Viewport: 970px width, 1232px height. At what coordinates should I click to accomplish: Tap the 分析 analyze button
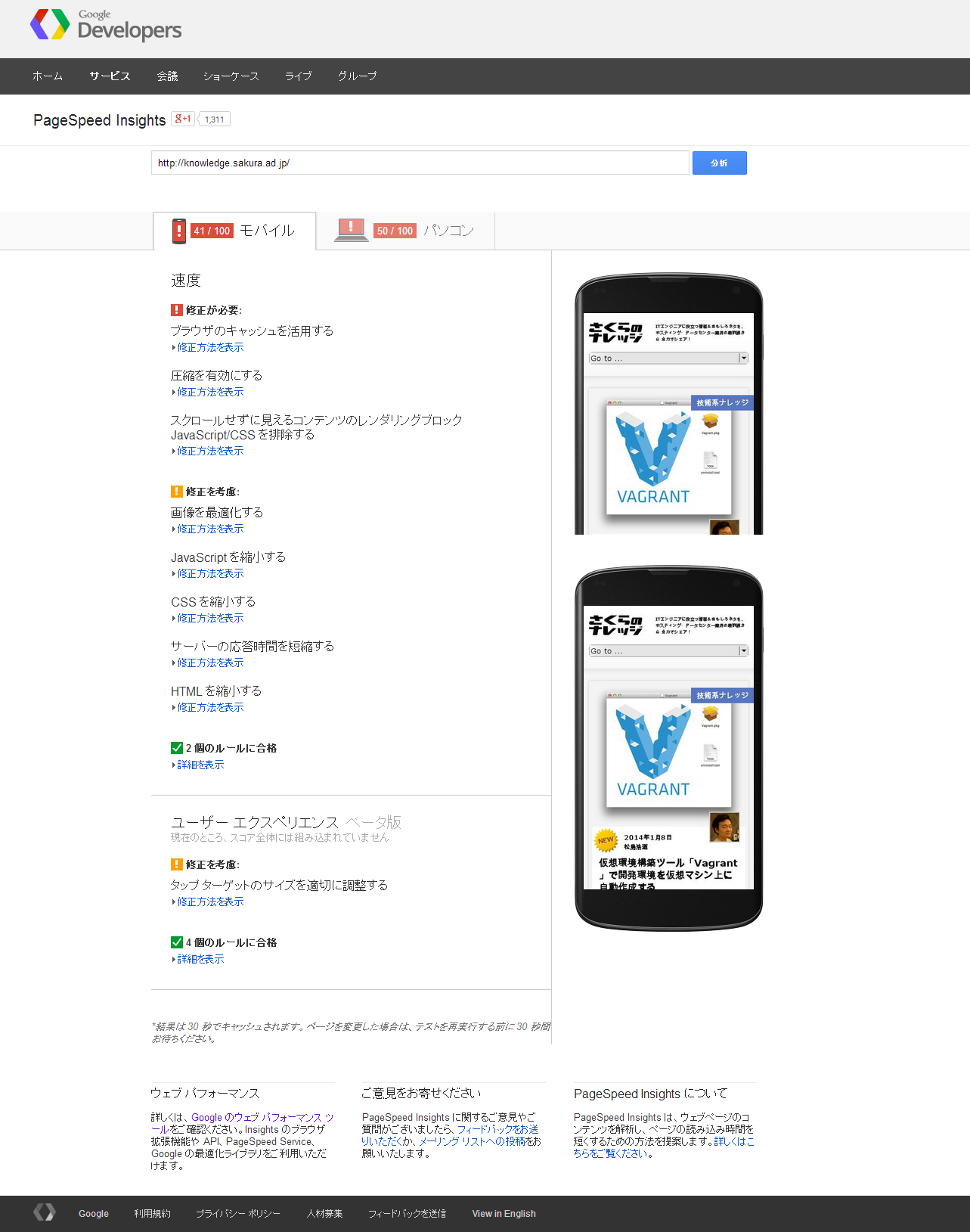pos(719,163)
